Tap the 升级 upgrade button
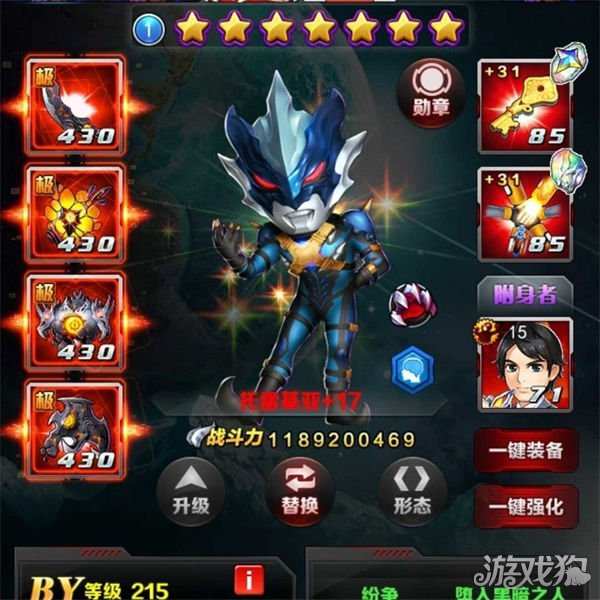 pos(190,489)
